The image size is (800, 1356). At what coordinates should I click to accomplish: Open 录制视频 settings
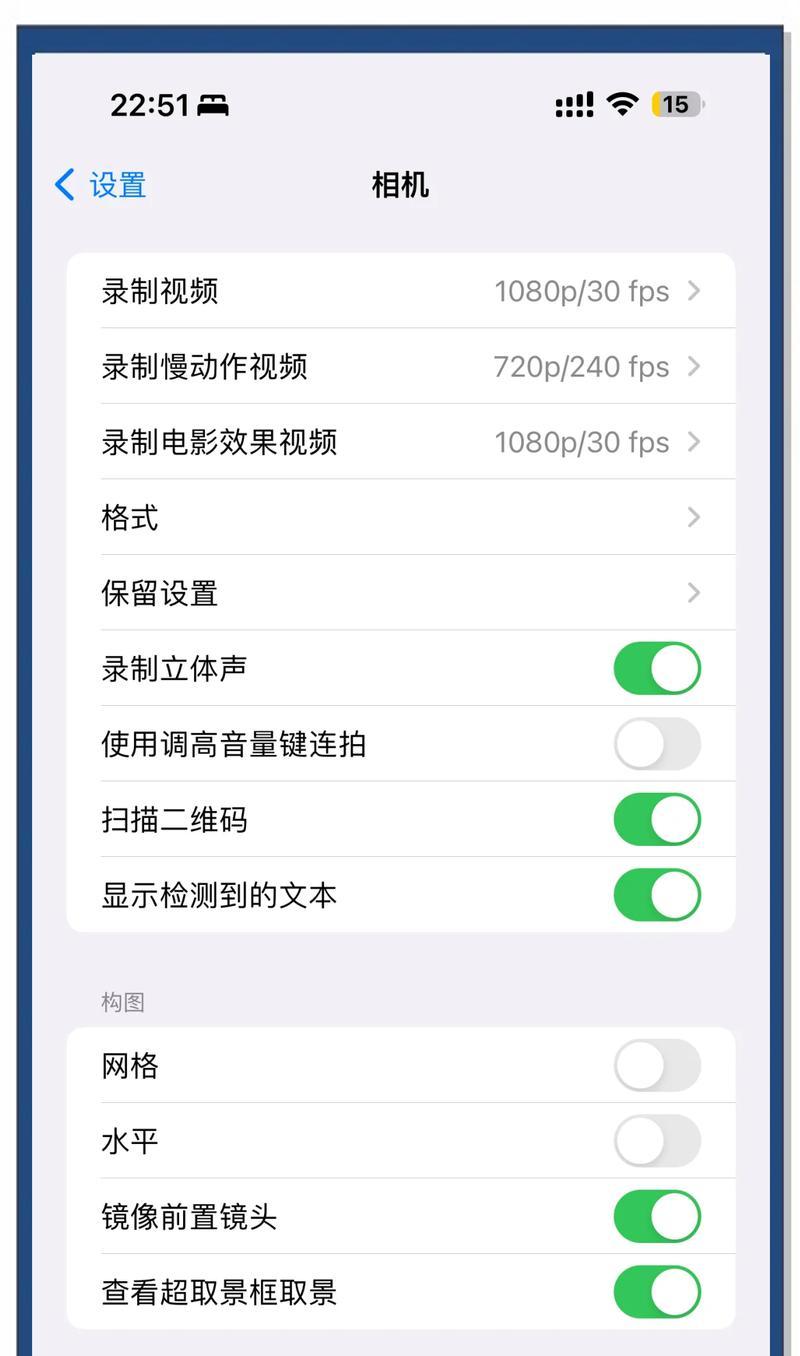(400, 291)
